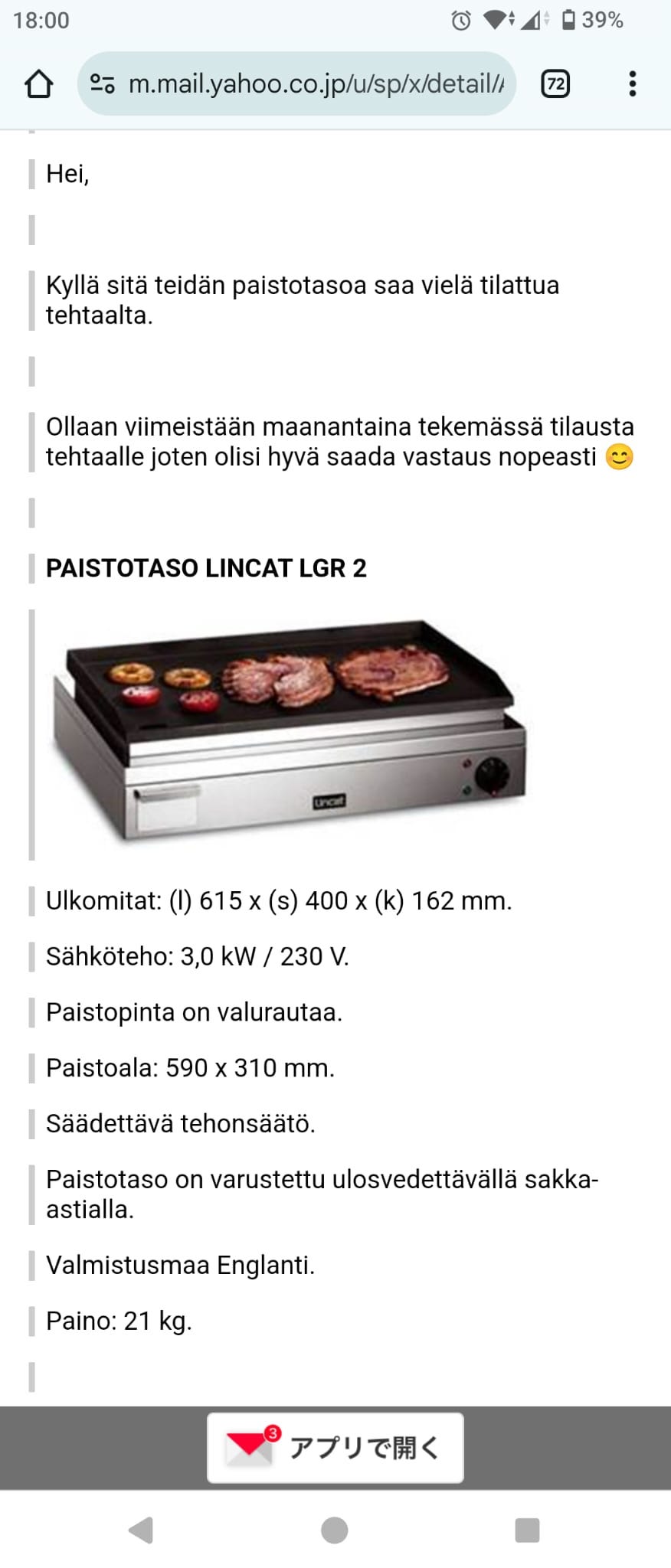This screenshot has height=1568, width=671.
Task: Tap the Yahoo Mail envelope icon
Action: (250, 1447)
